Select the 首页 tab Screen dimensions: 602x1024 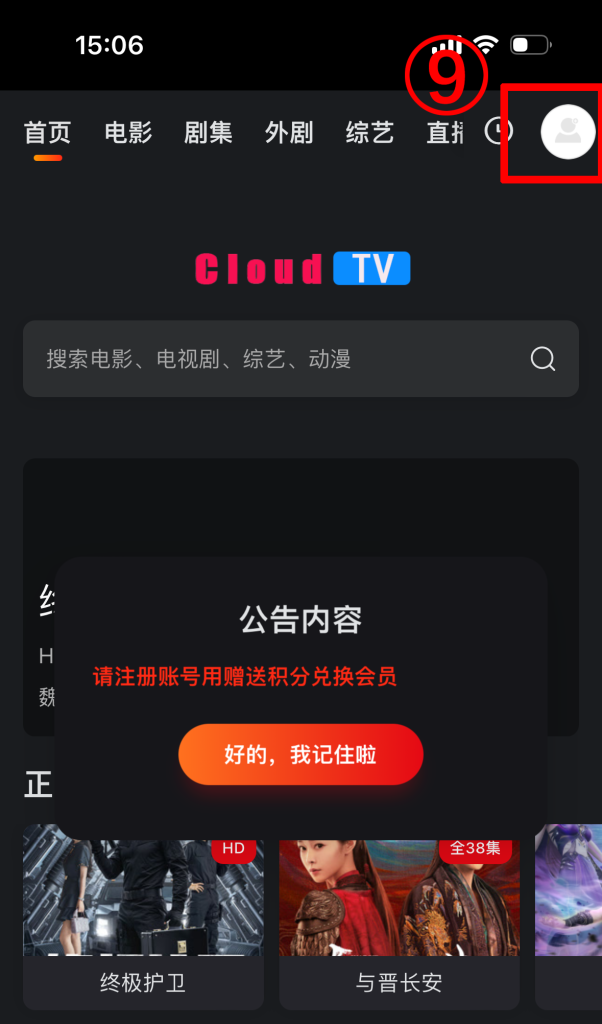48,133
